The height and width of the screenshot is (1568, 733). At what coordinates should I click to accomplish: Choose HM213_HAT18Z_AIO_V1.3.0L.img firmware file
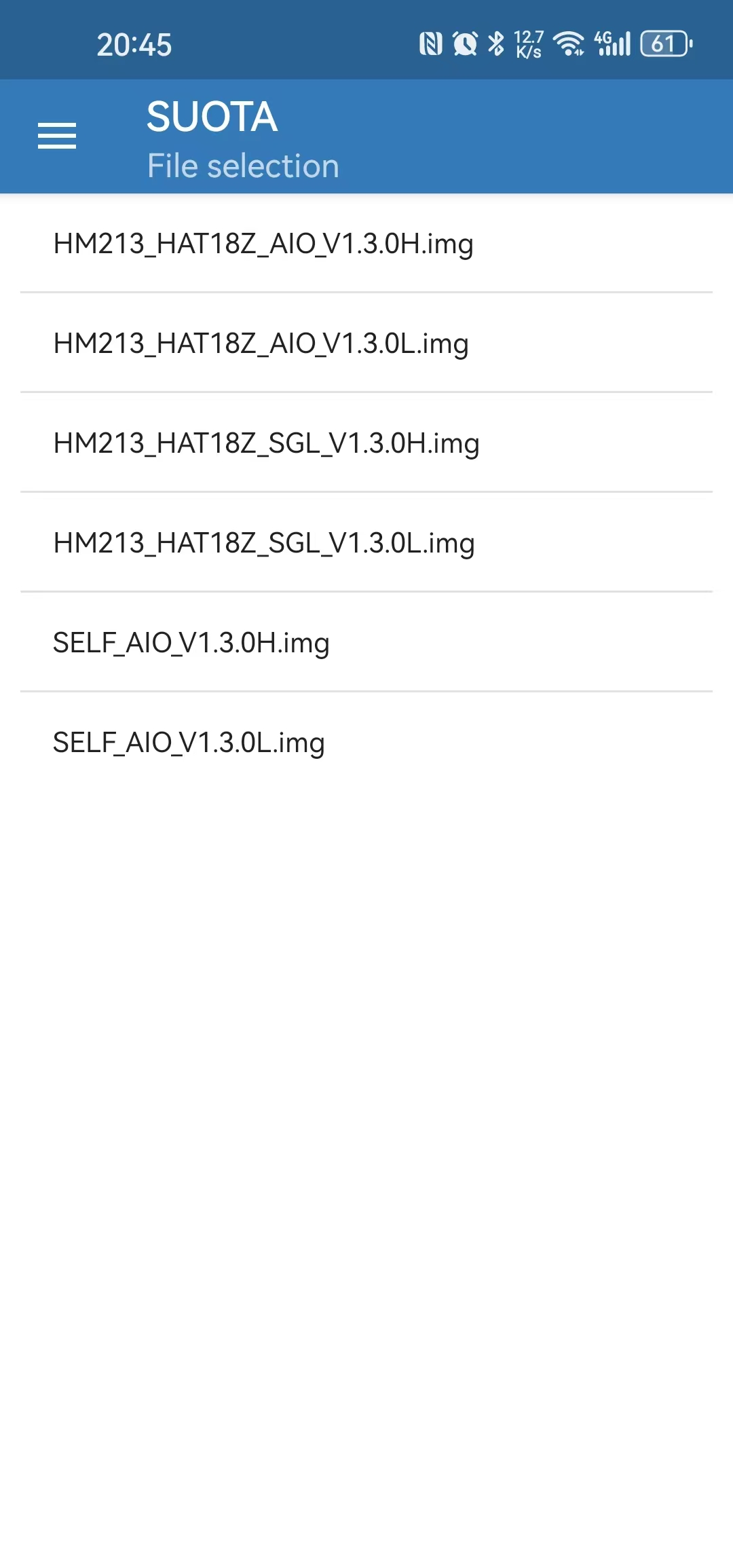click(366, 343)
